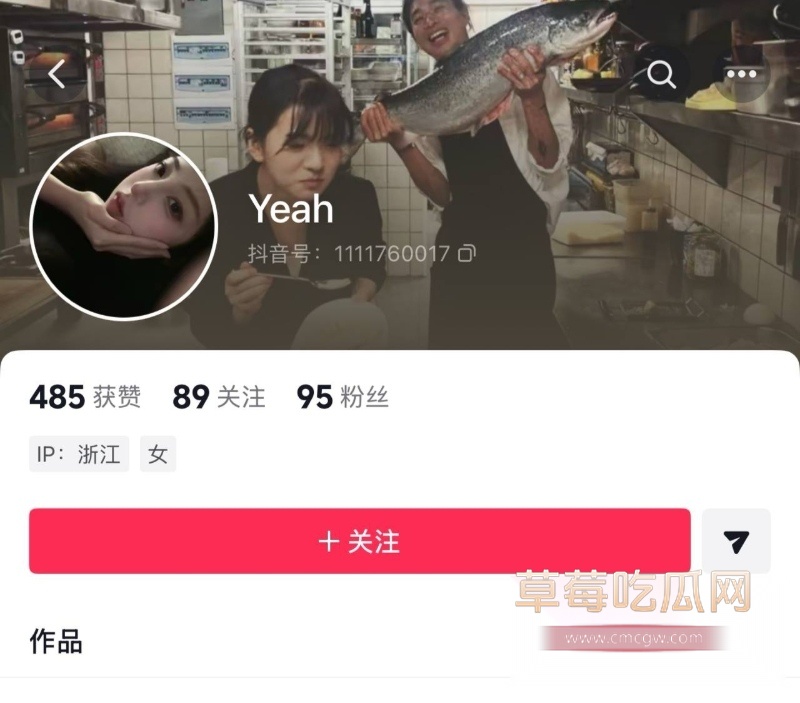Image resolution: width=800 pixels, height=703 pixels.
Task: Search this user's profile
Action: (661, 74)
